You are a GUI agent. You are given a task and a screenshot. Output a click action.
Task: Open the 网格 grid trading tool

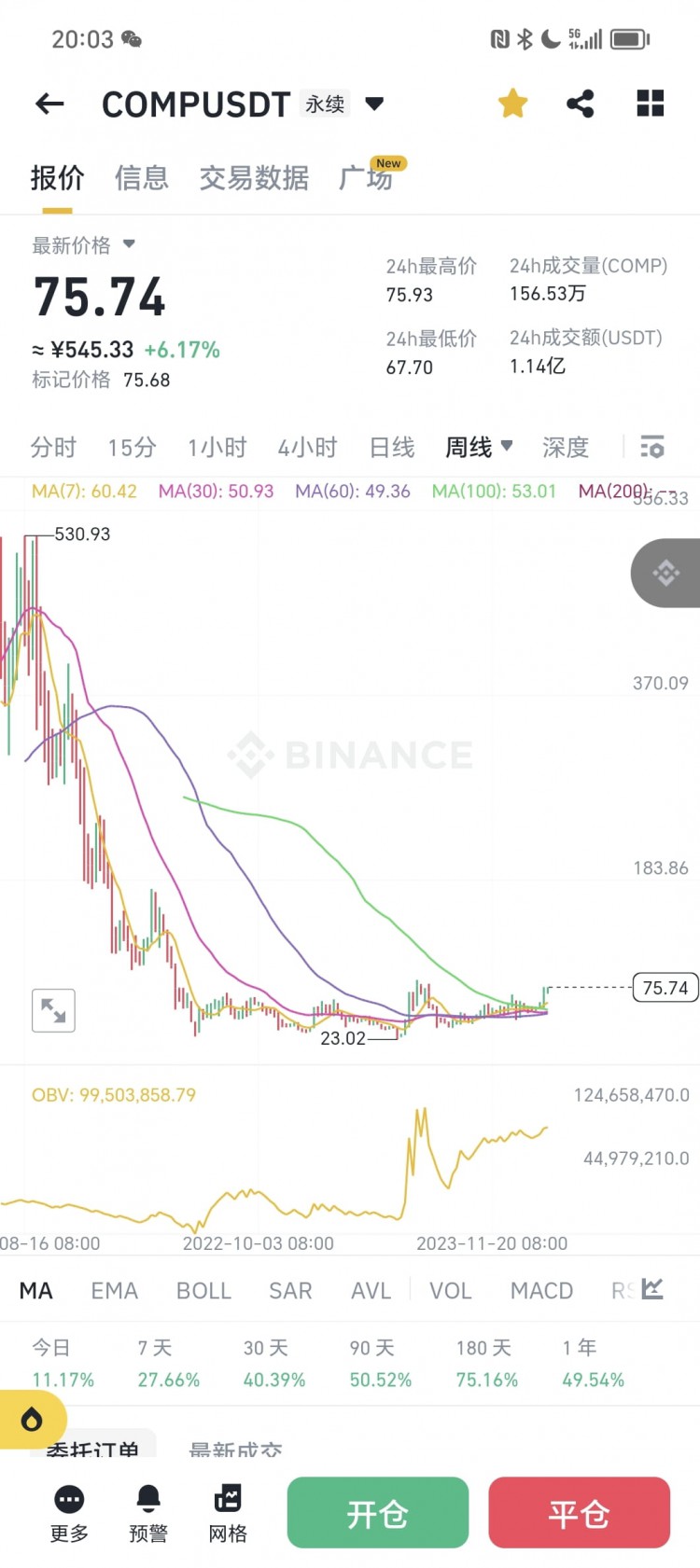click(x=228, y=1513)
